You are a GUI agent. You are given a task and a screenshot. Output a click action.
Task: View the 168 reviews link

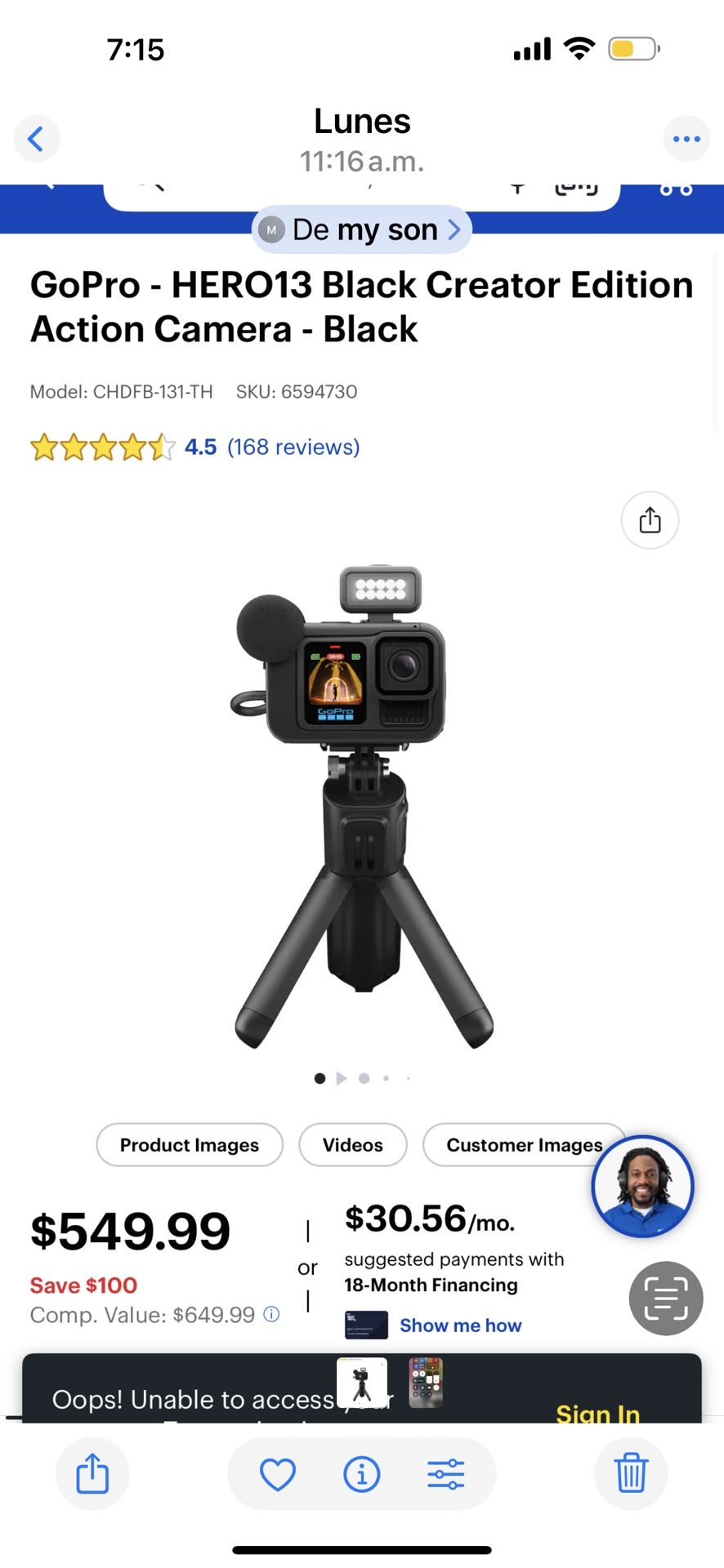point(293,447)
